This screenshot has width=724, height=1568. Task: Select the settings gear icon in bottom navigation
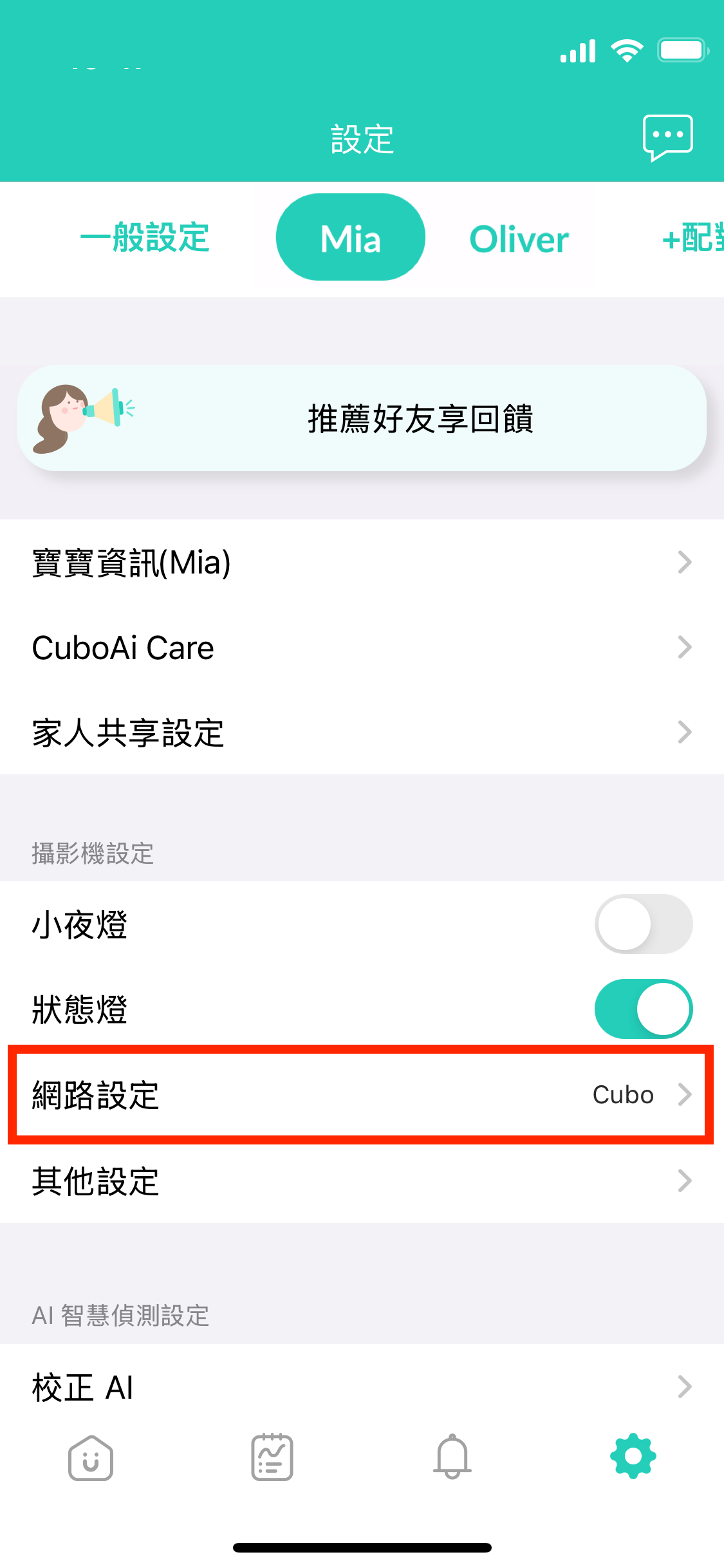click(633, 1457)
